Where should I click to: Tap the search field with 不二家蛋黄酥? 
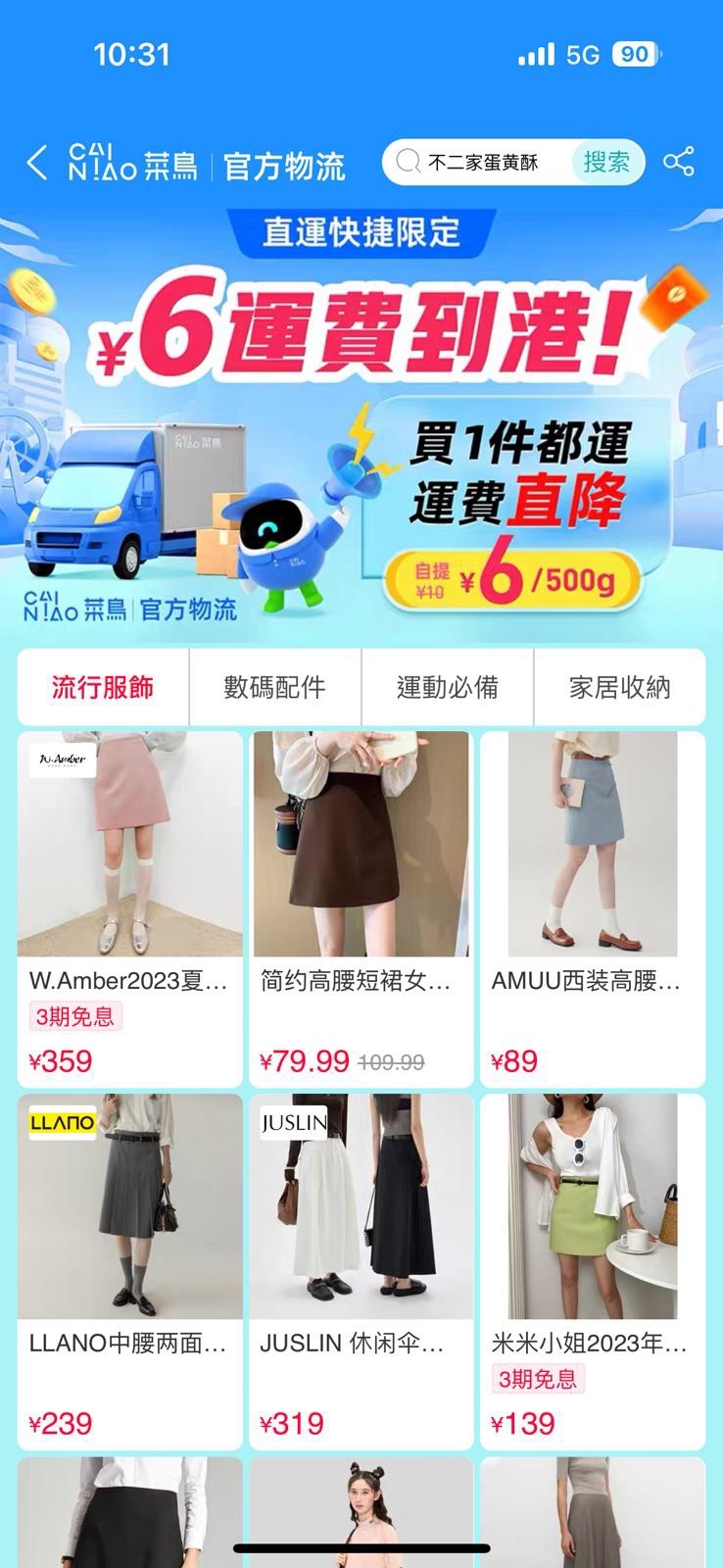tap(480, 163)
